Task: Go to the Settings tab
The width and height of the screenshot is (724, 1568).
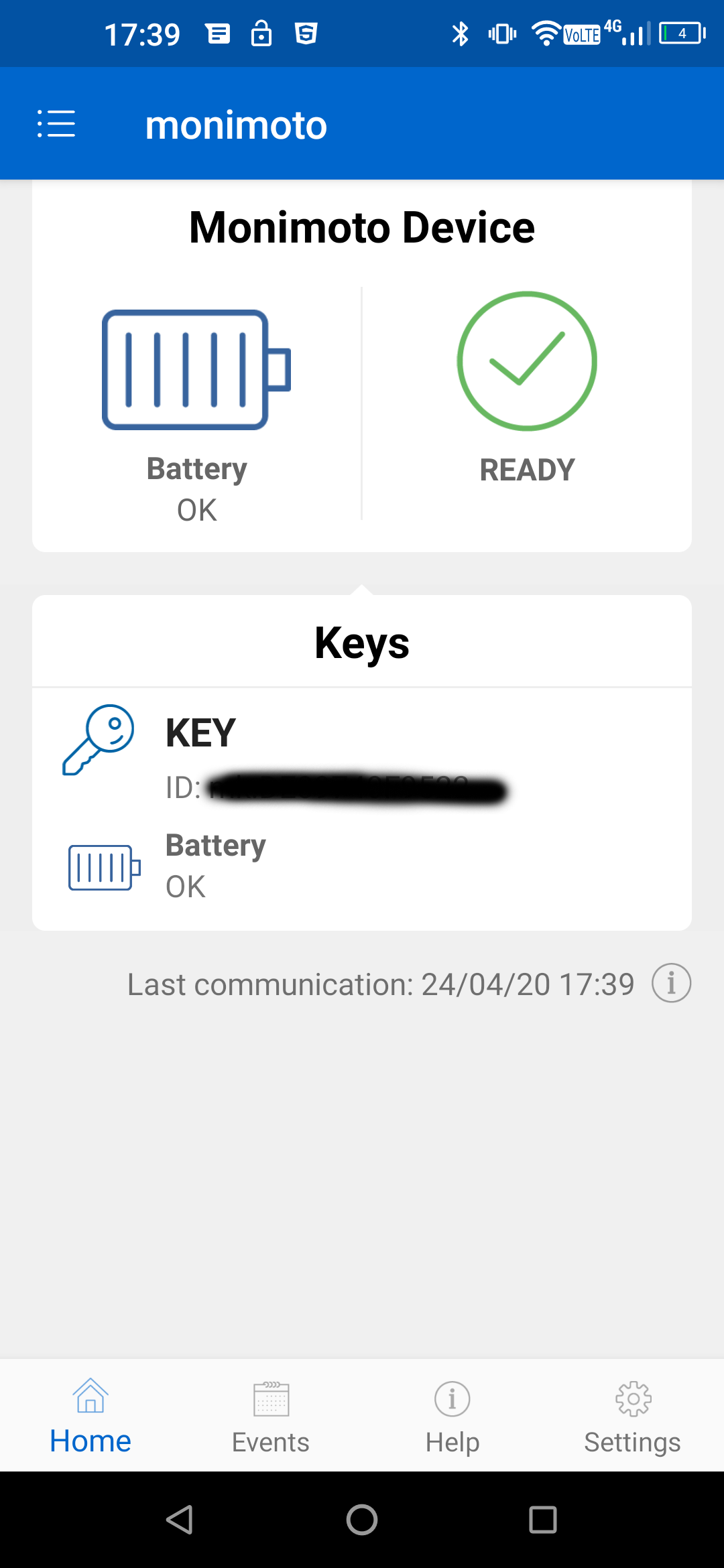Action: pos(632,1415)
